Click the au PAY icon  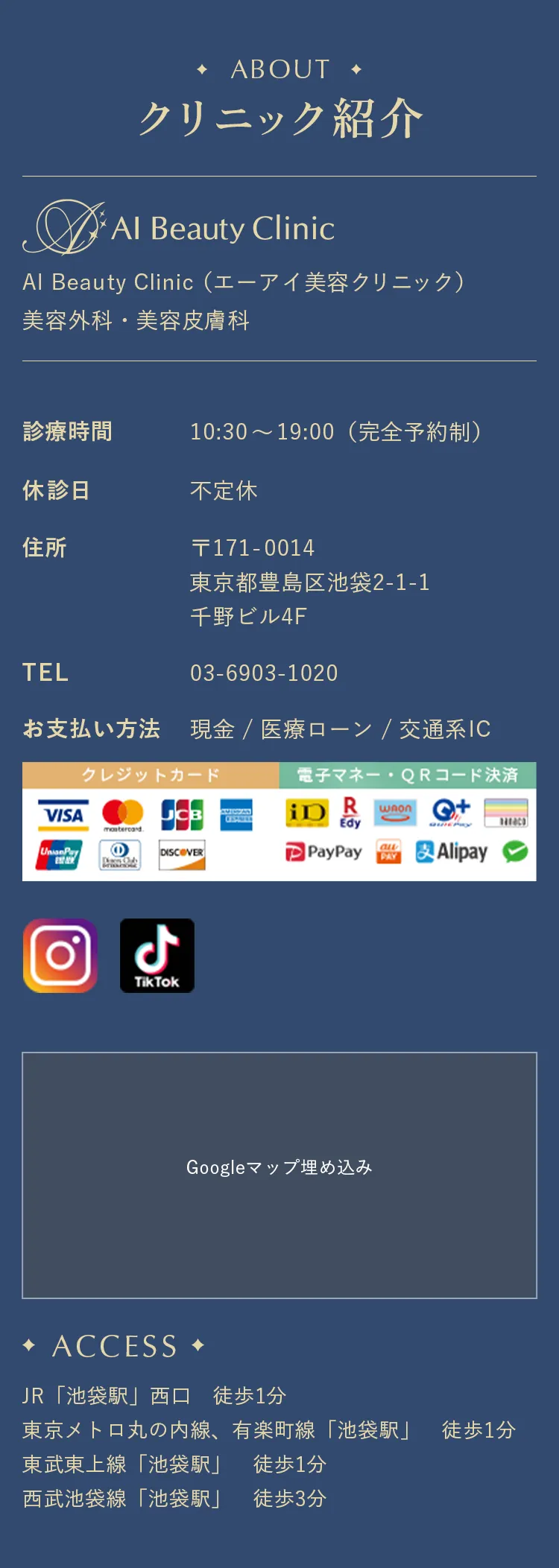coord(388,851)
